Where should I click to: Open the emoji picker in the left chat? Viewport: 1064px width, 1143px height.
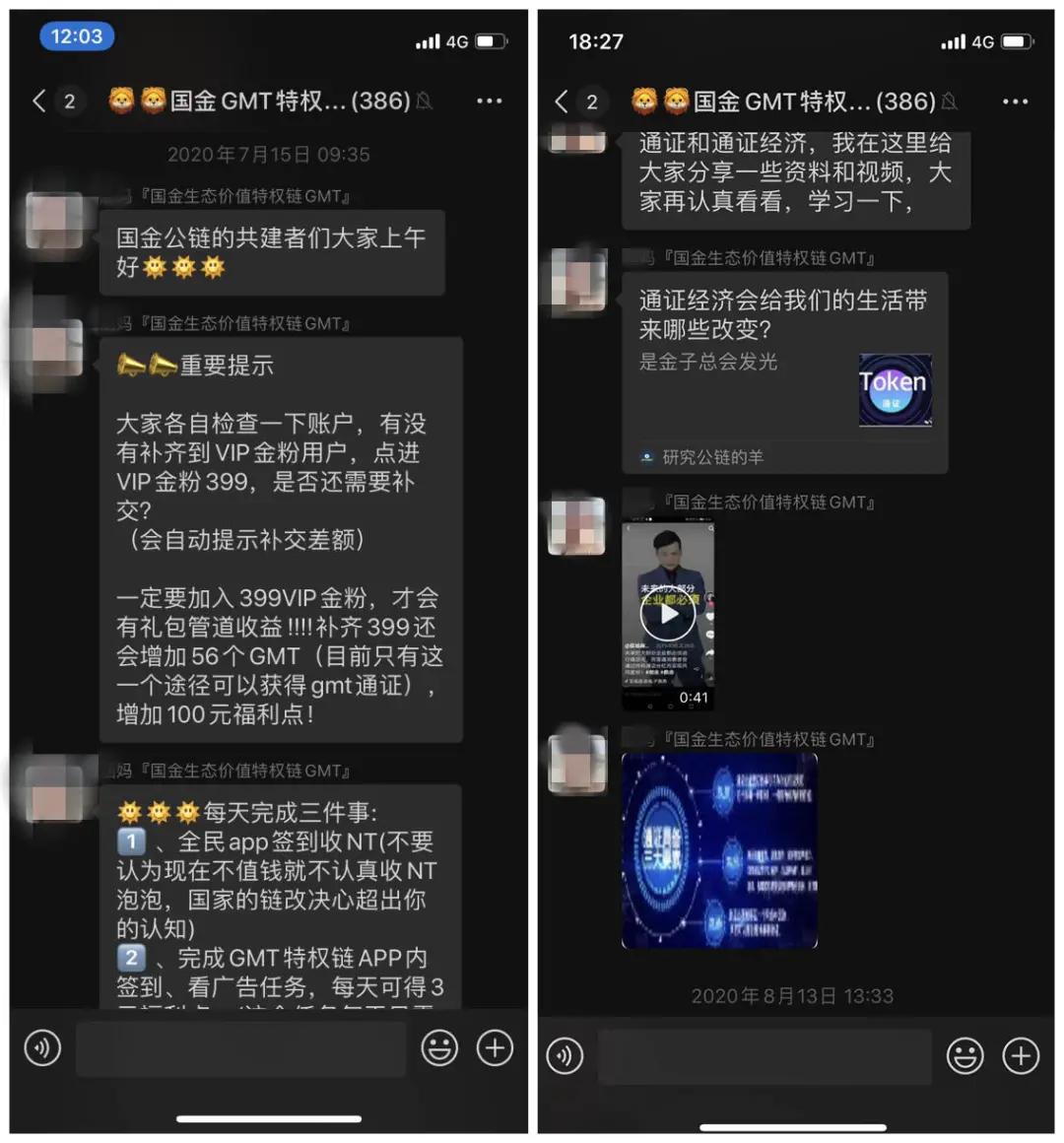click(441, 1049)
